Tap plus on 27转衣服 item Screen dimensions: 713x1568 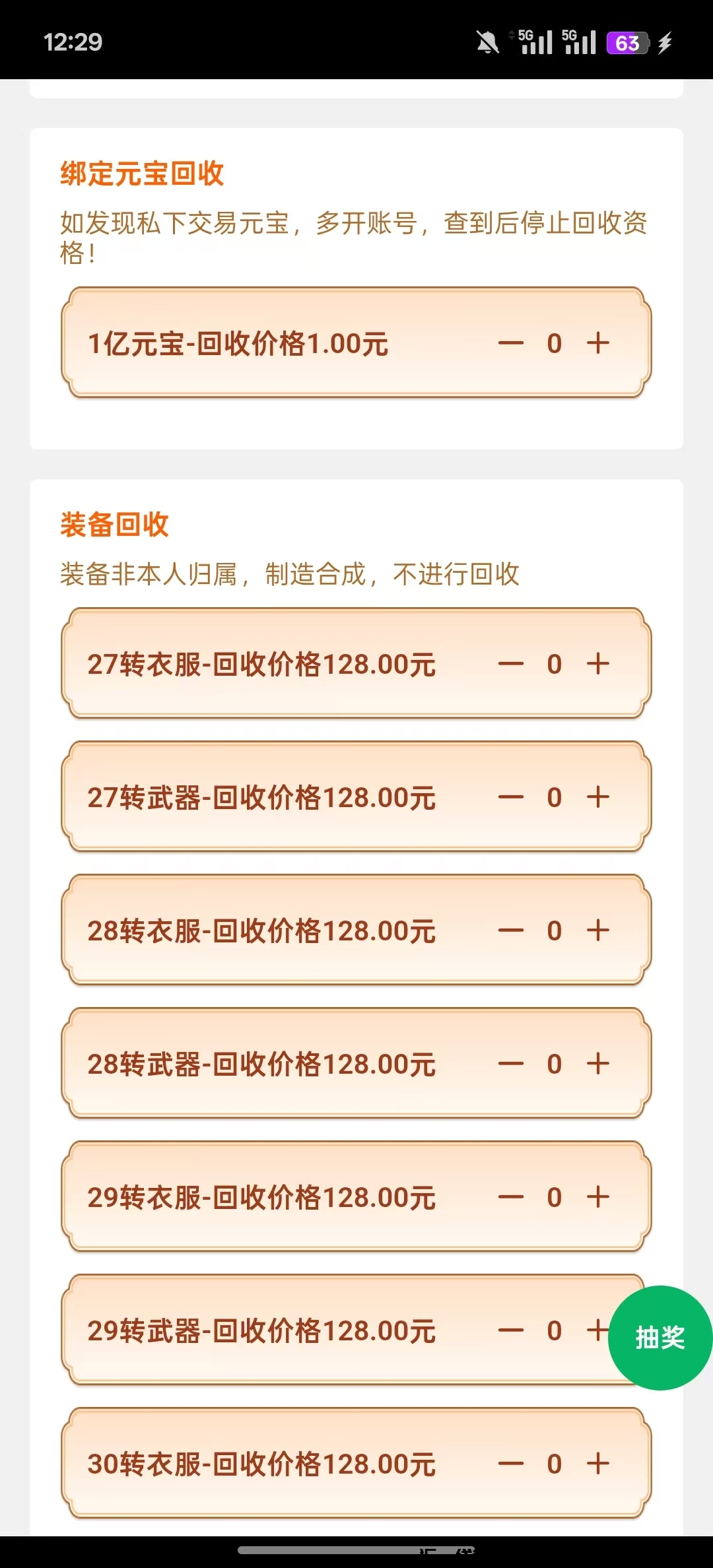[x=597, y=665]
